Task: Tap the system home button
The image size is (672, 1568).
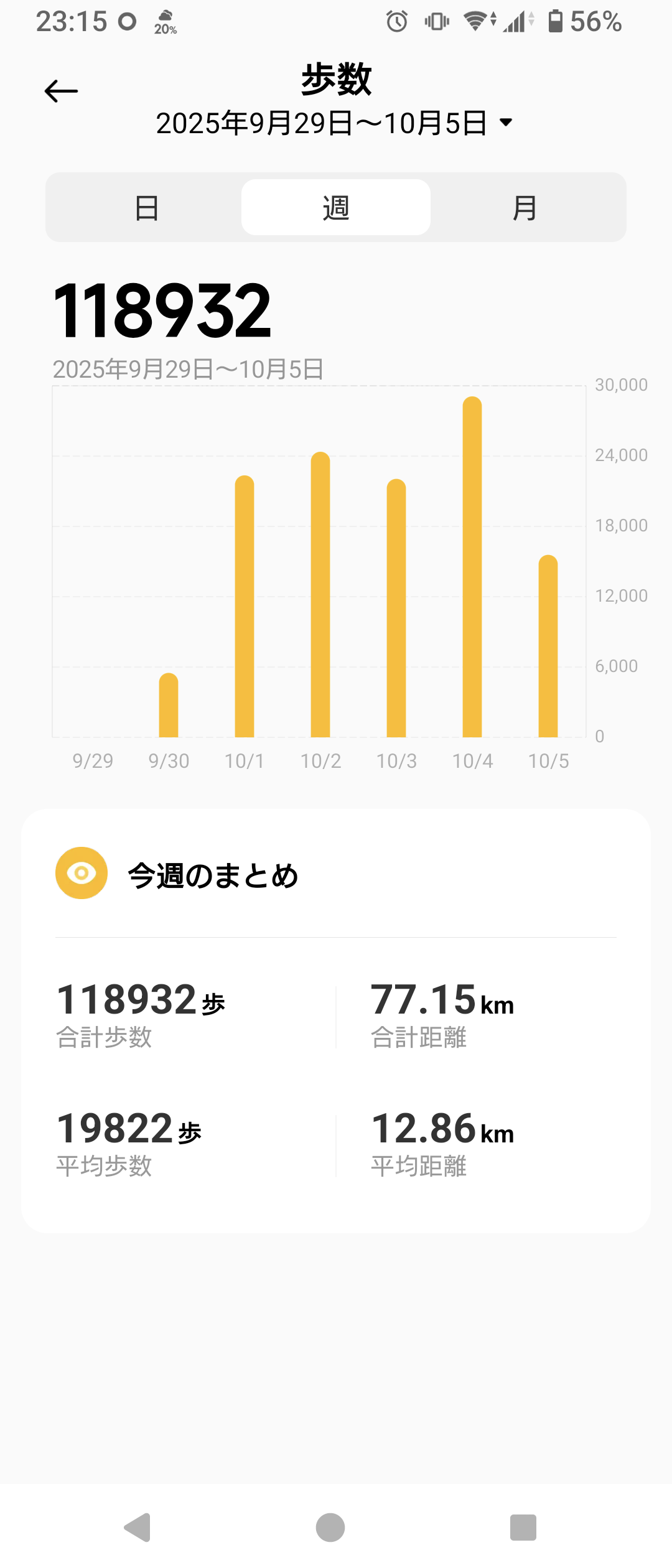Action: click(330, 1527)
